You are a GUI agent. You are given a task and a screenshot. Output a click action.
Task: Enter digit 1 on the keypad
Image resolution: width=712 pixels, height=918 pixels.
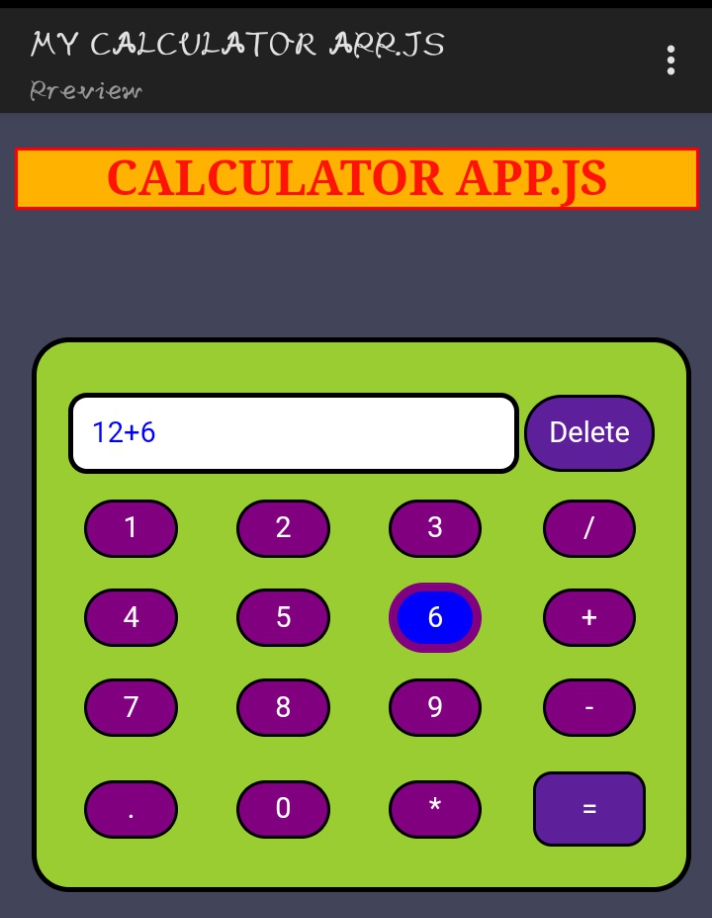point(131,528)
